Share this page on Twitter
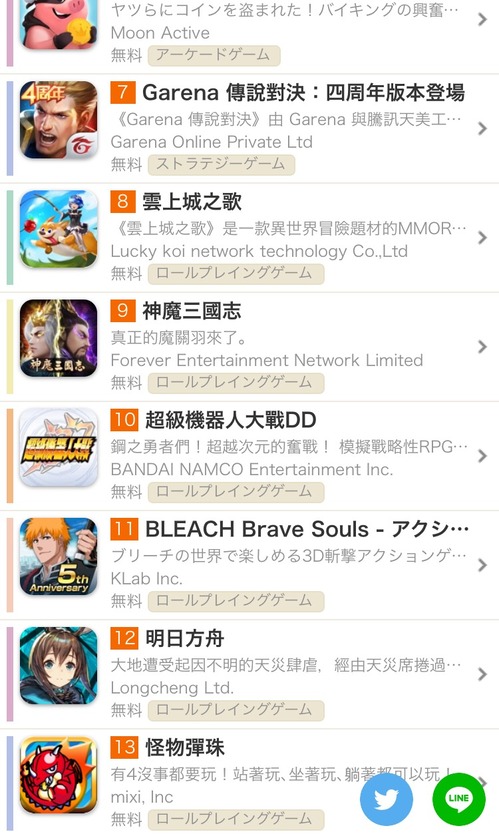This screenshot has height=834, width=499. 386,799
